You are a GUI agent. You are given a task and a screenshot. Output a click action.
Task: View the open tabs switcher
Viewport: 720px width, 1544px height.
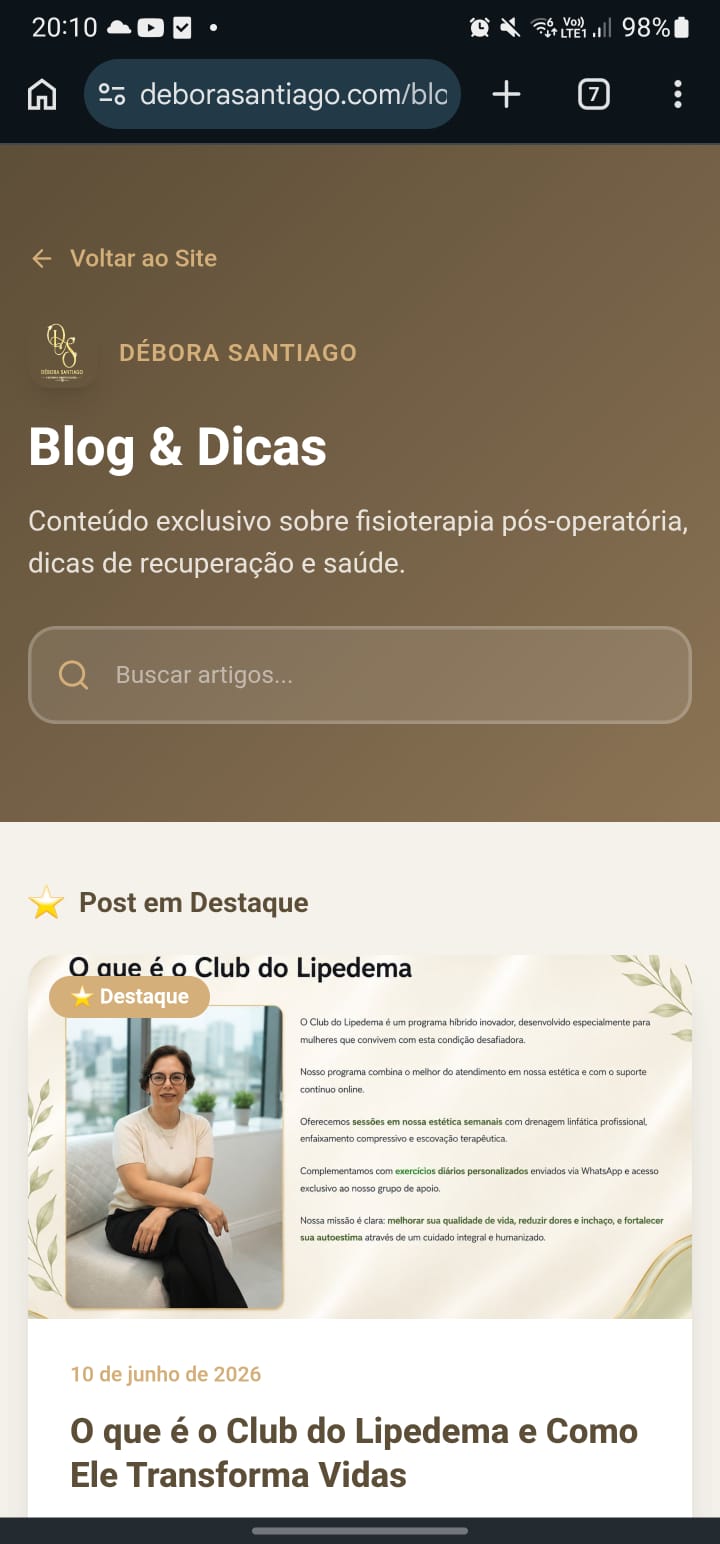[593, 95]
